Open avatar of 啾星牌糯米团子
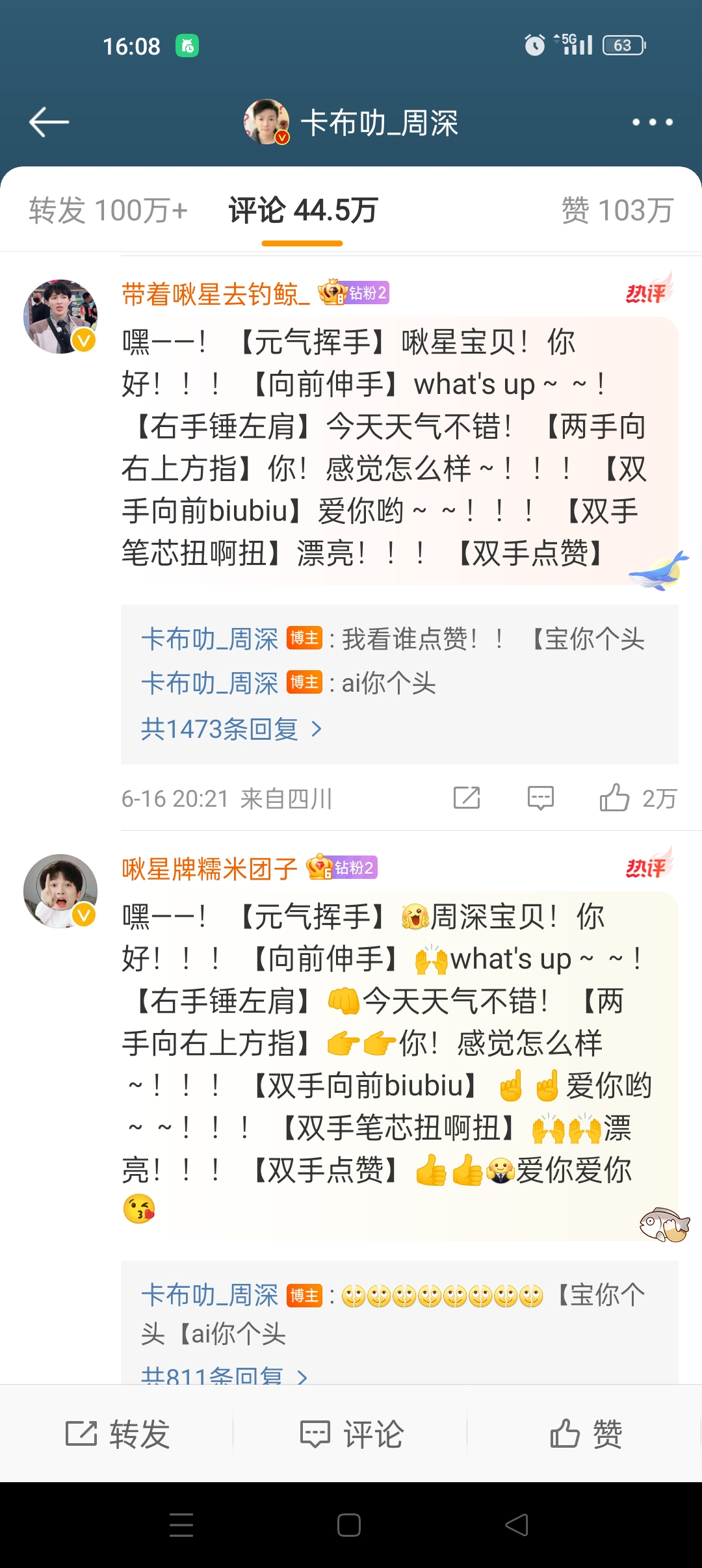The image size is (702, 1568). 60,891
